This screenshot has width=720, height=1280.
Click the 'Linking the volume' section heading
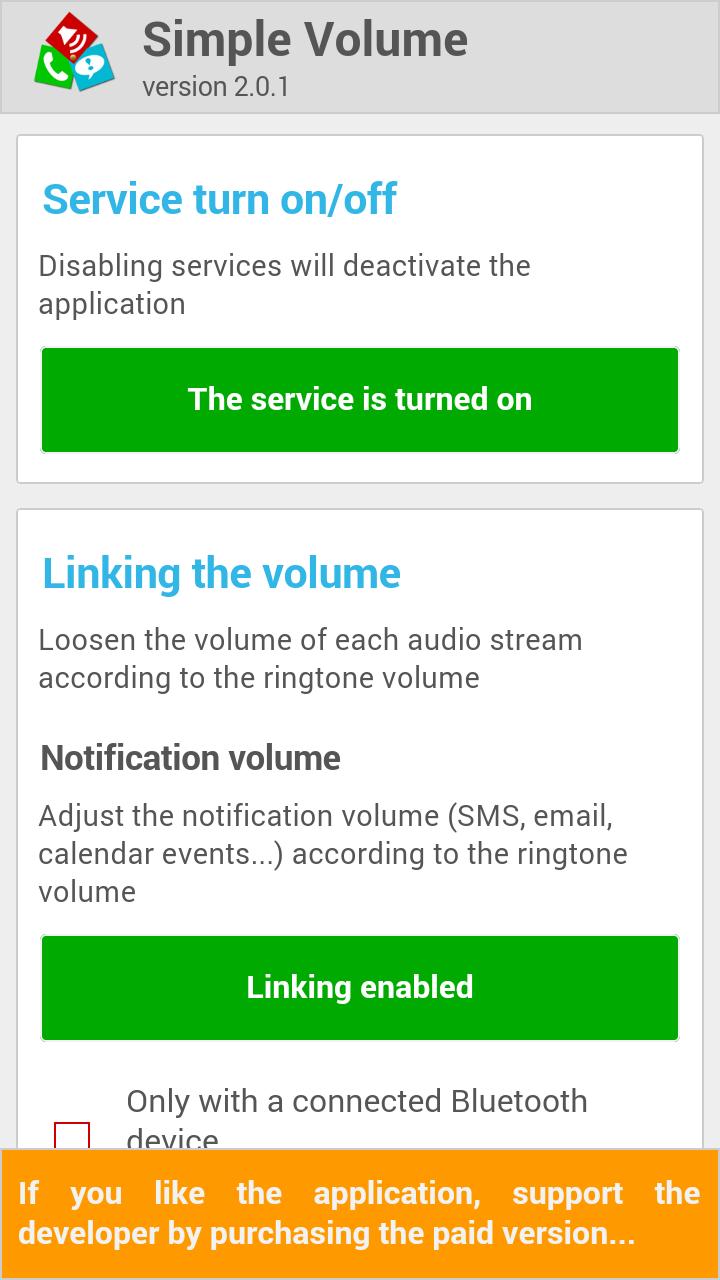[x=222, y=573]
